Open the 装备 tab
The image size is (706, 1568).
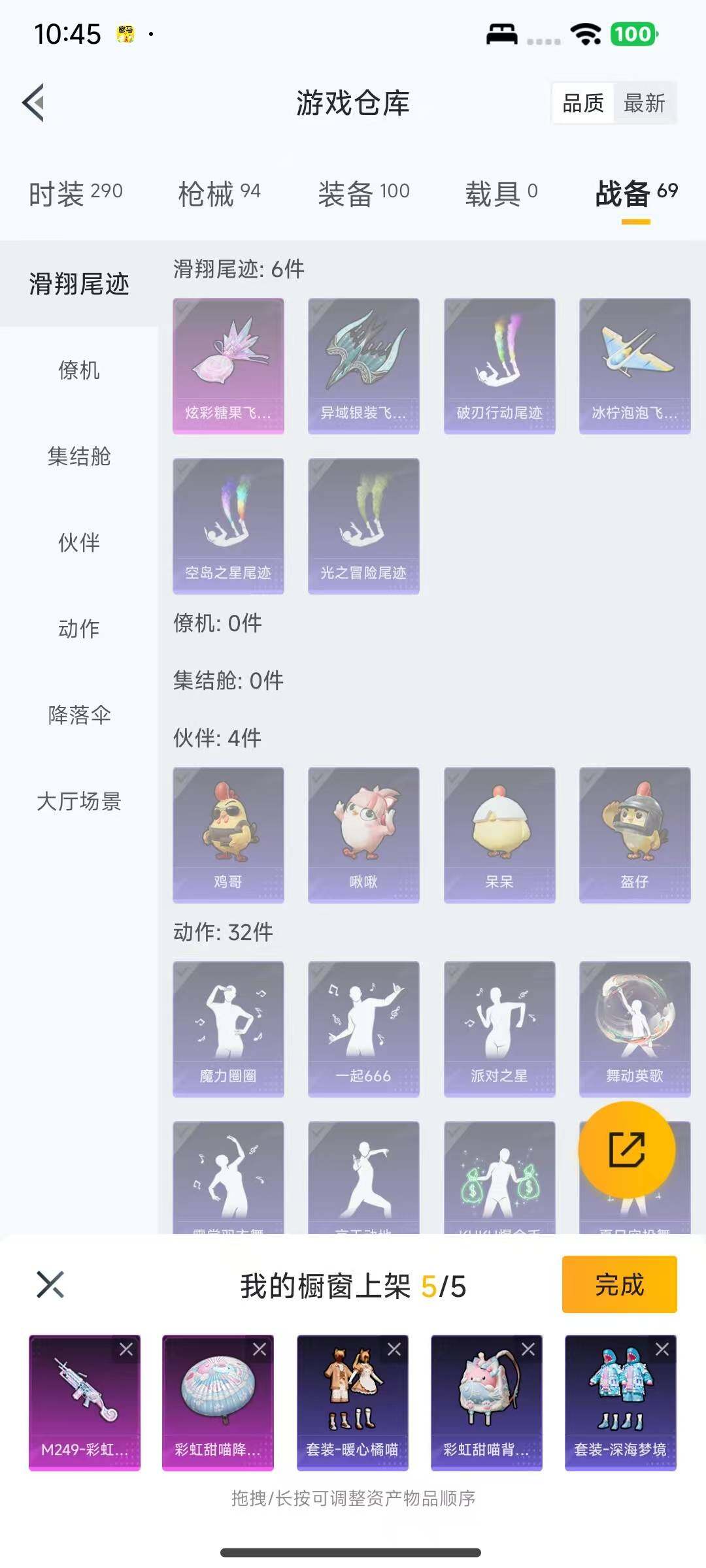[363, 193]
